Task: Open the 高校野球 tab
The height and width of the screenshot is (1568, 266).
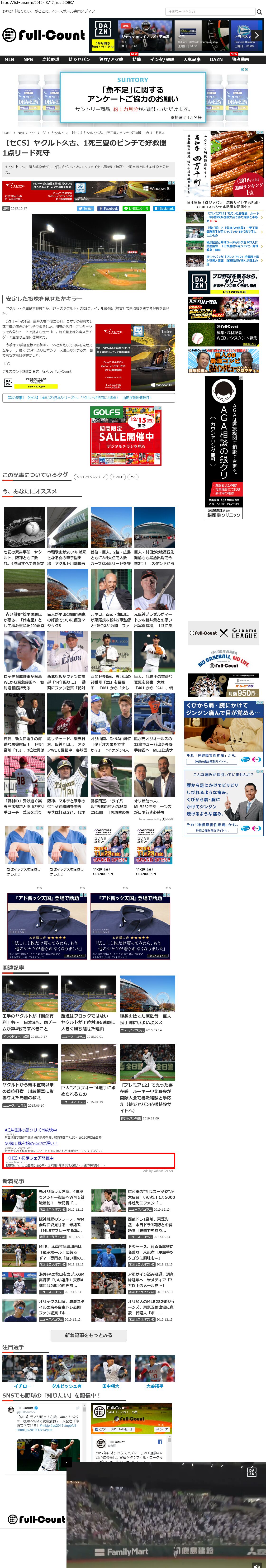Action: [51, 60]
